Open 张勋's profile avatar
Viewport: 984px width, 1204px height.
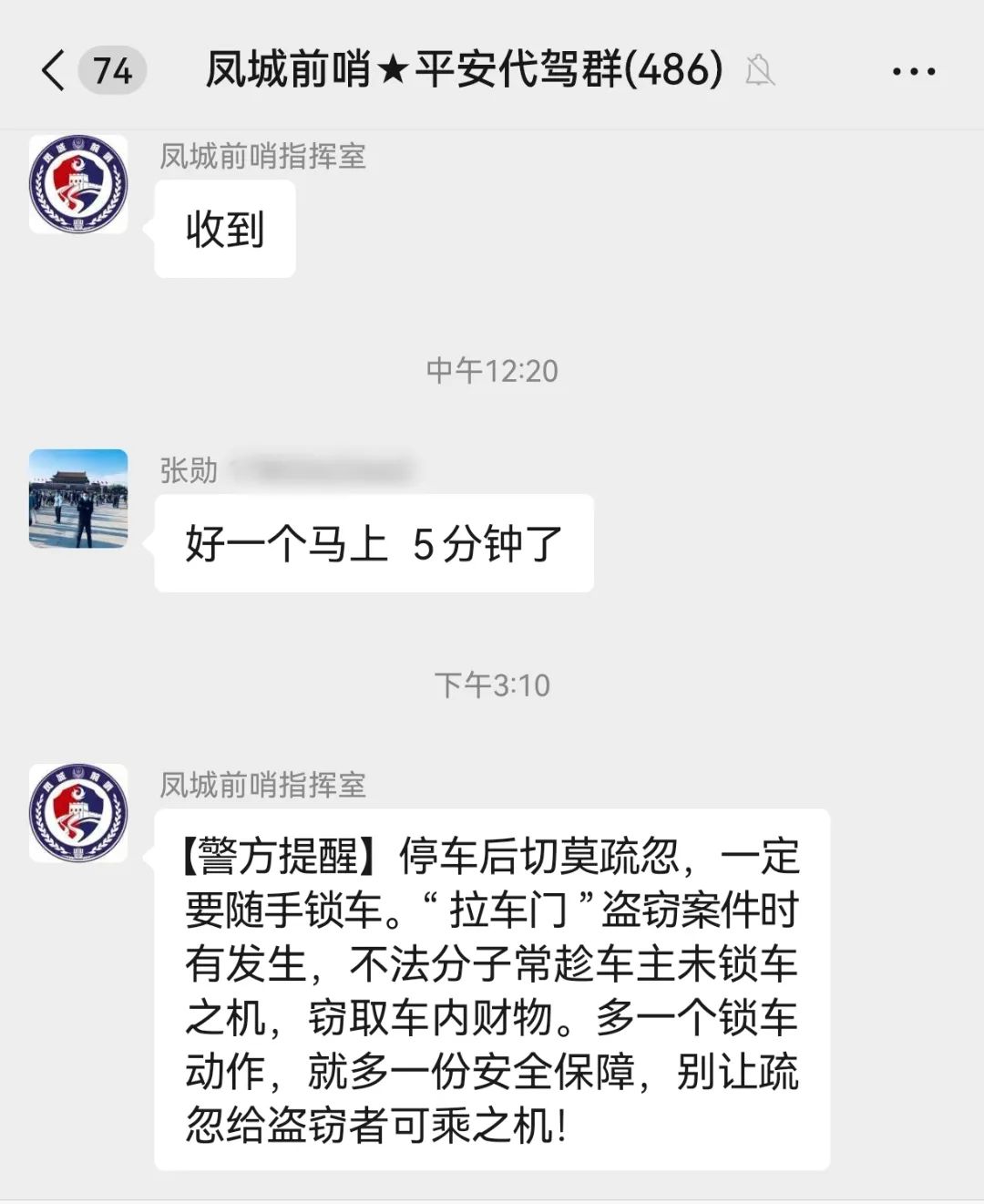pyautogui.click(x=78, y=499)
